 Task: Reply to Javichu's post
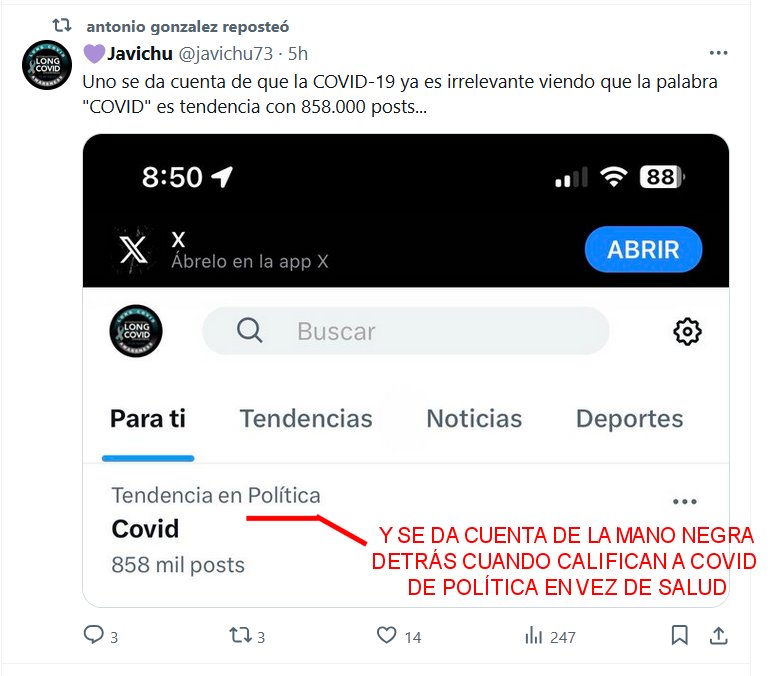[93, 635]
